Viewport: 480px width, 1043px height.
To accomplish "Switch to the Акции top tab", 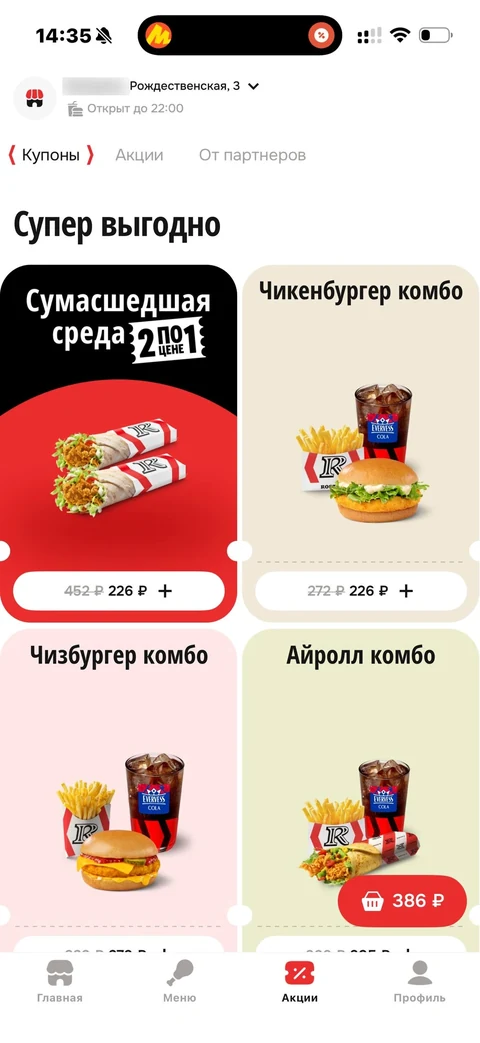I will (x=139, y=155).
